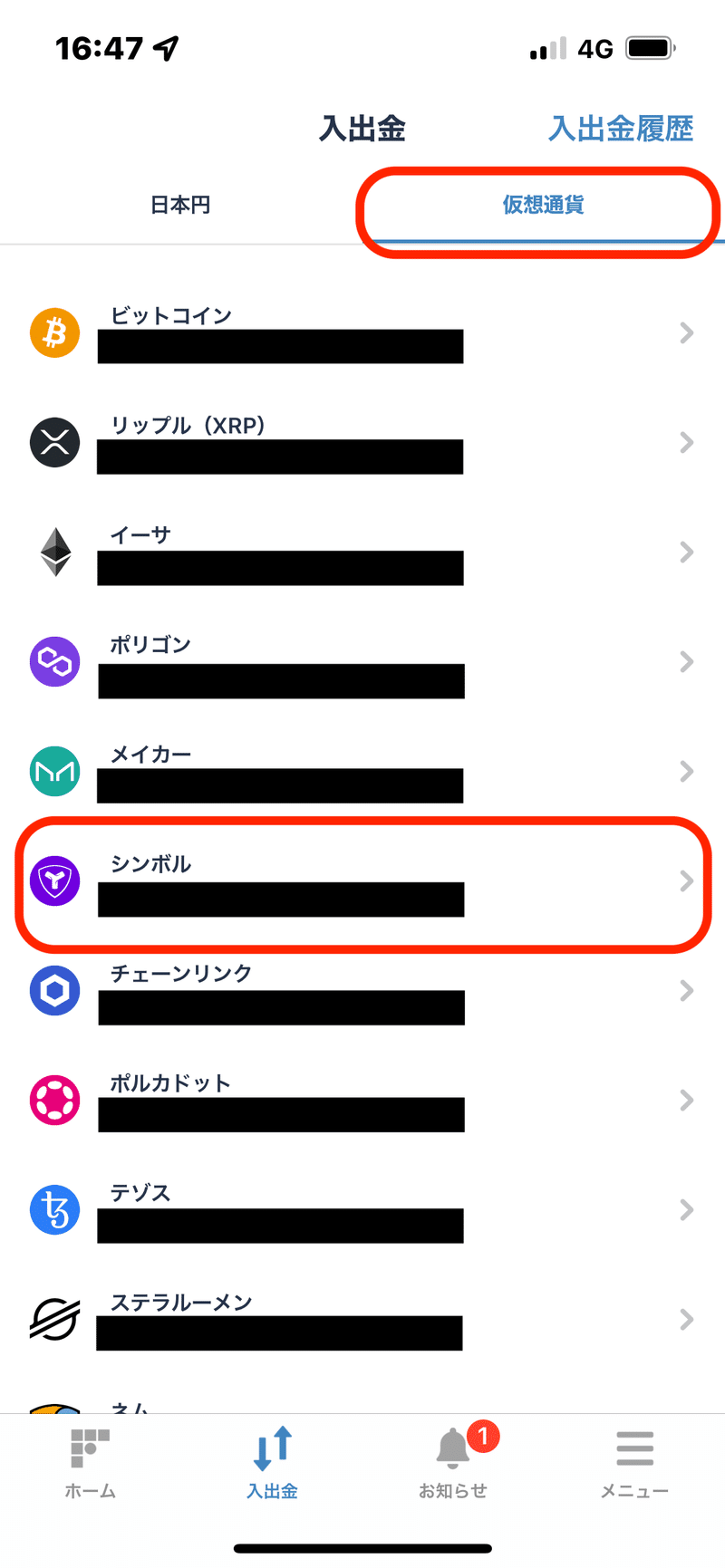This screenshot has width=725, height=1568.
Task: Open お知らせ notifications
Action: click(453, 1463)
